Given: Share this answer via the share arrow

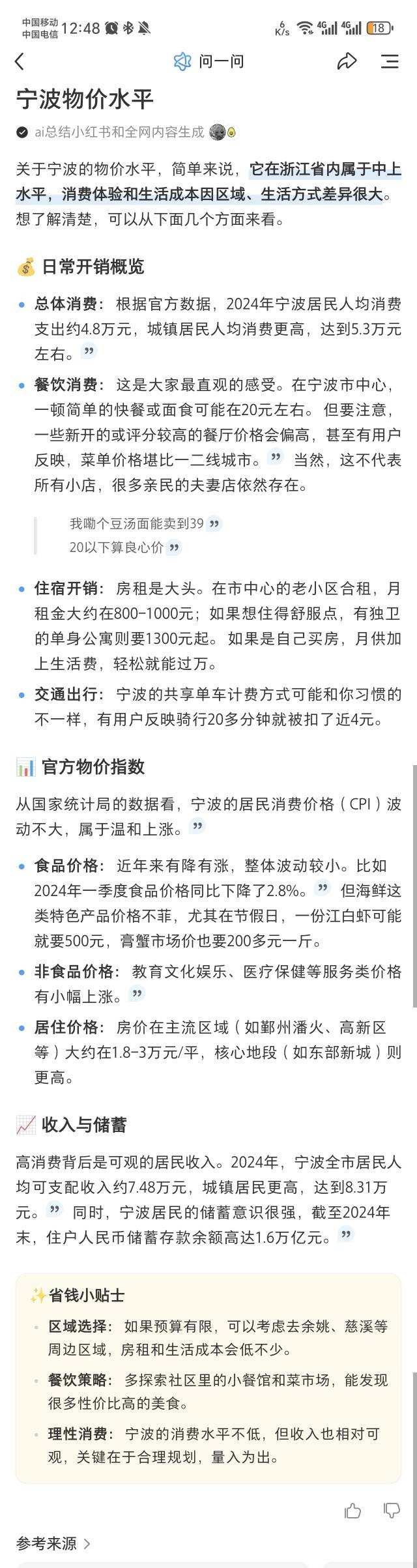Looking at the screenshot, I should (x=347, y=61).
